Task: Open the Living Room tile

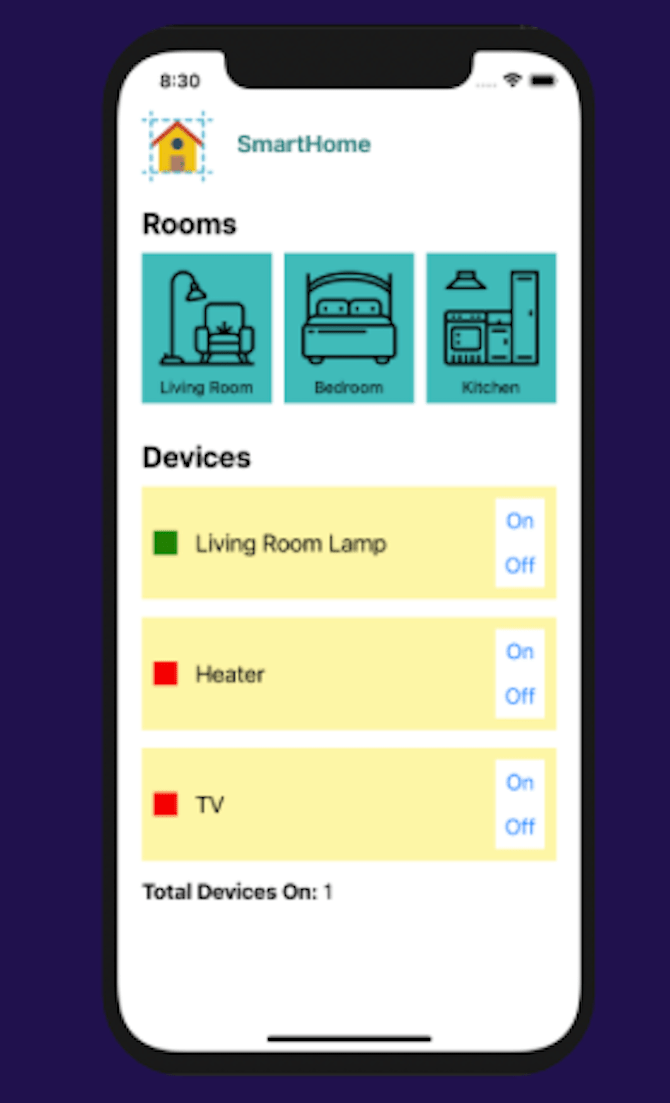Action: point(206,328)
